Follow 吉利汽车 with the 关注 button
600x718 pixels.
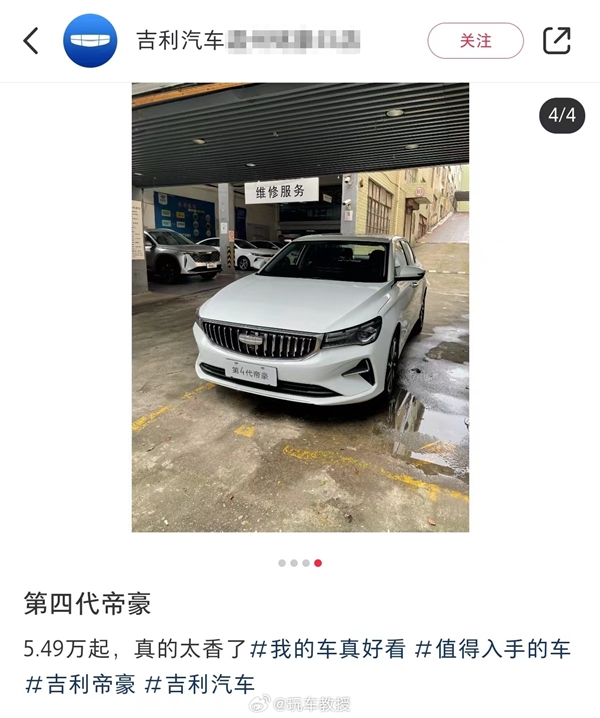[x=475, y=41]
